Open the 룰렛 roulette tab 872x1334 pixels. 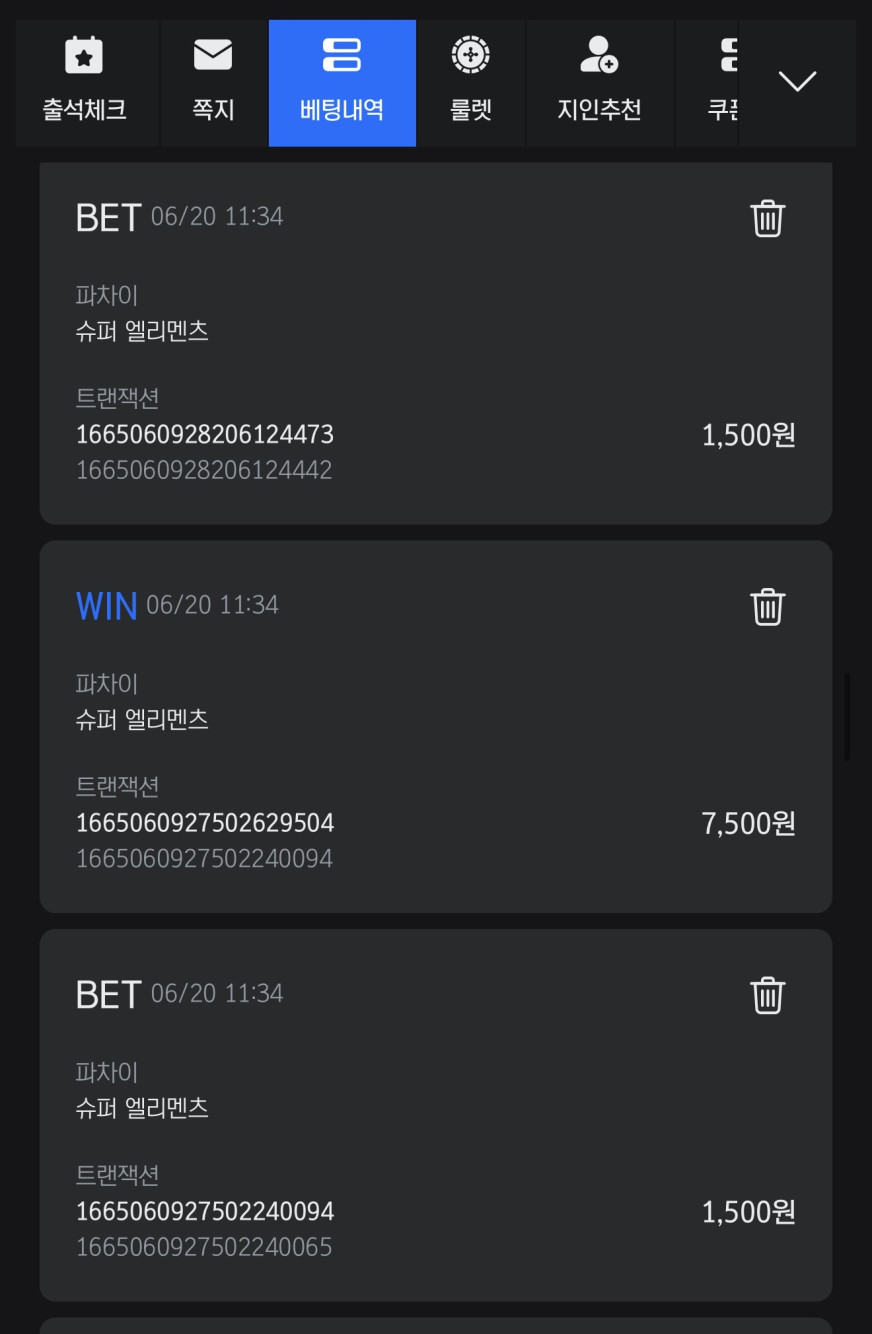(470, 83)
